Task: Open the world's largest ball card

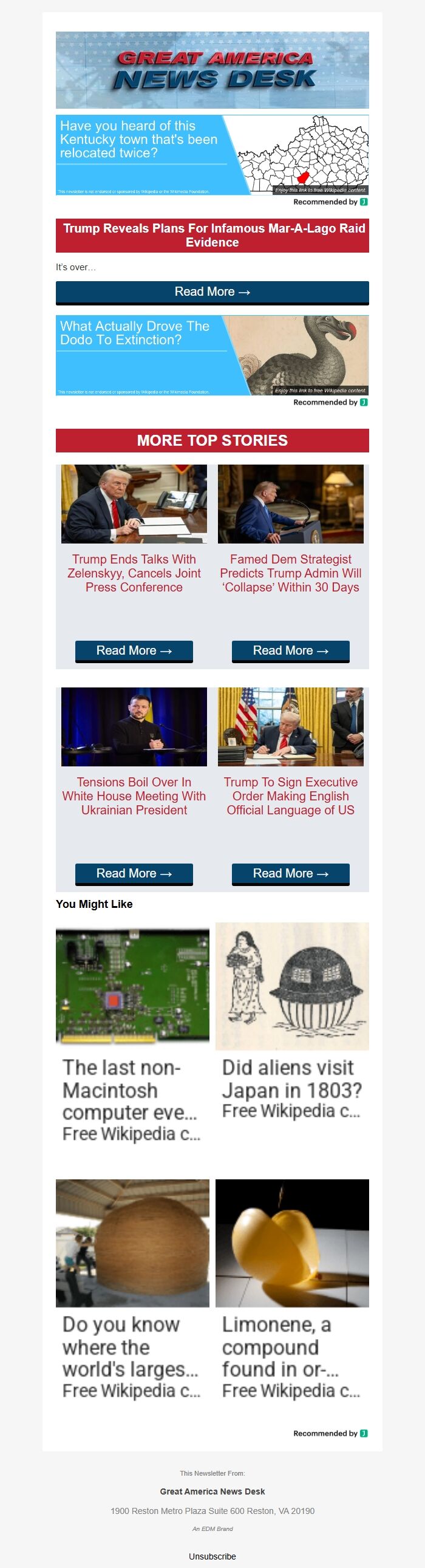Action: (x=132, y=1290)
